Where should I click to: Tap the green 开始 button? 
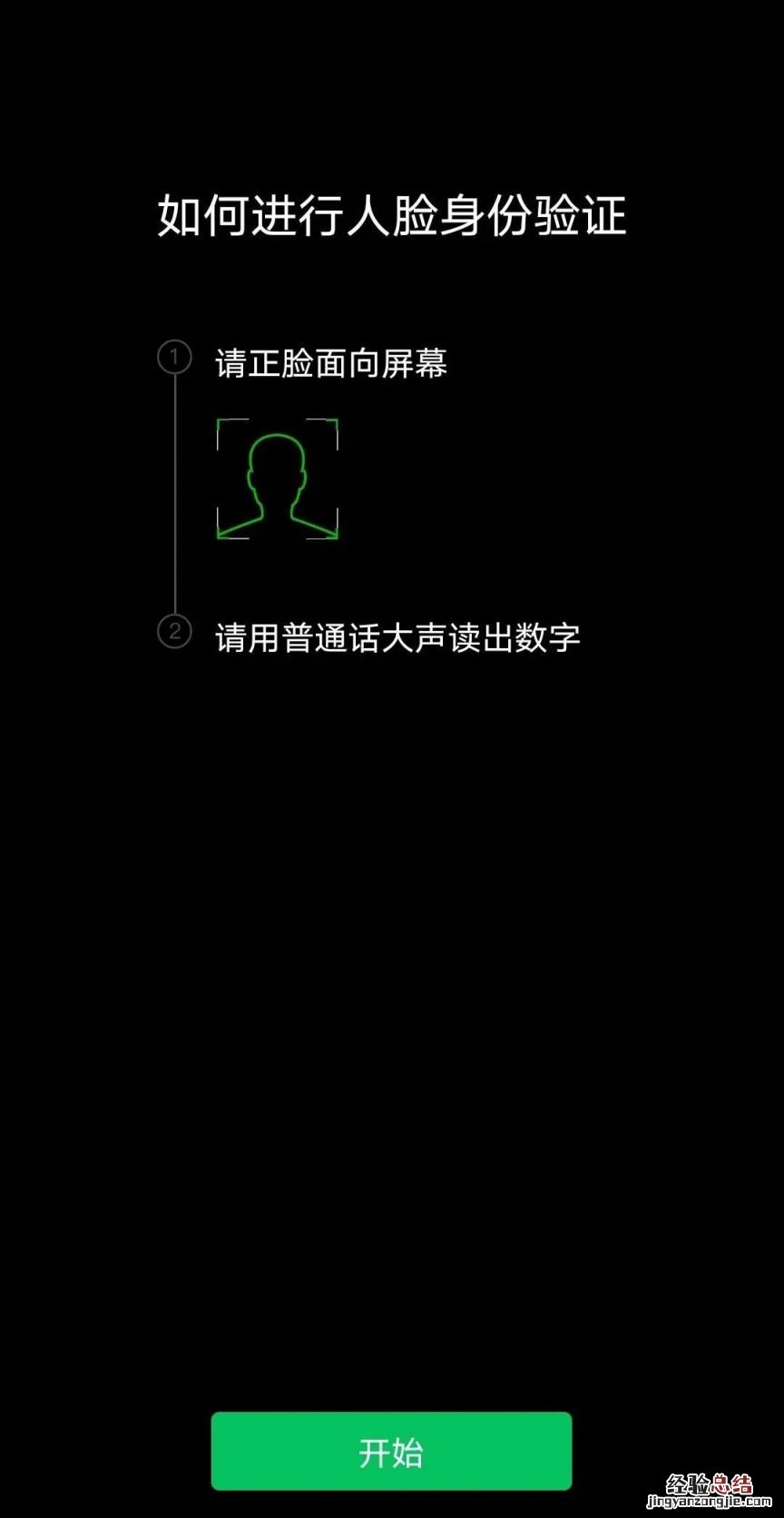point(391,1452)
